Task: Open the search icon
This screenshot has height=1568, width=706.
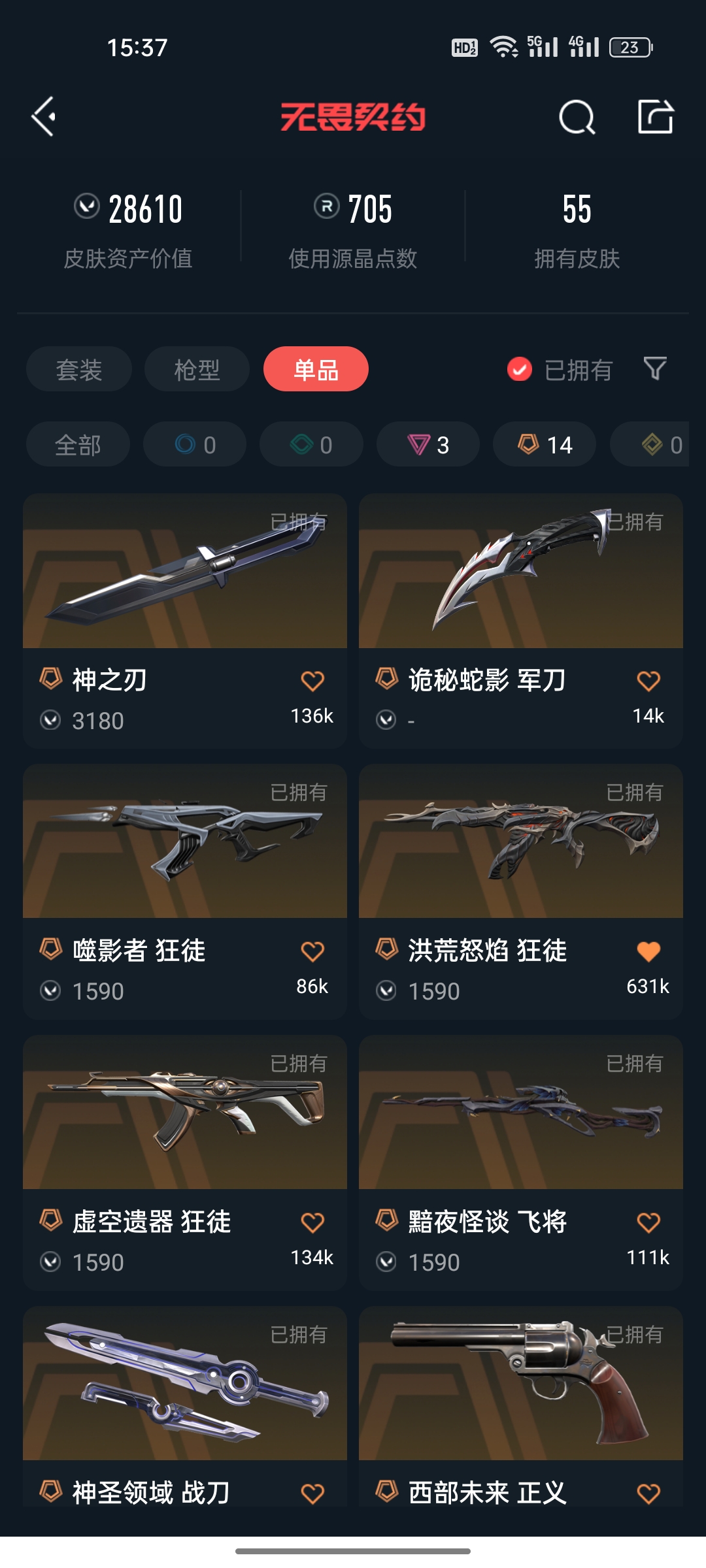Action: [x=577, y=118]
